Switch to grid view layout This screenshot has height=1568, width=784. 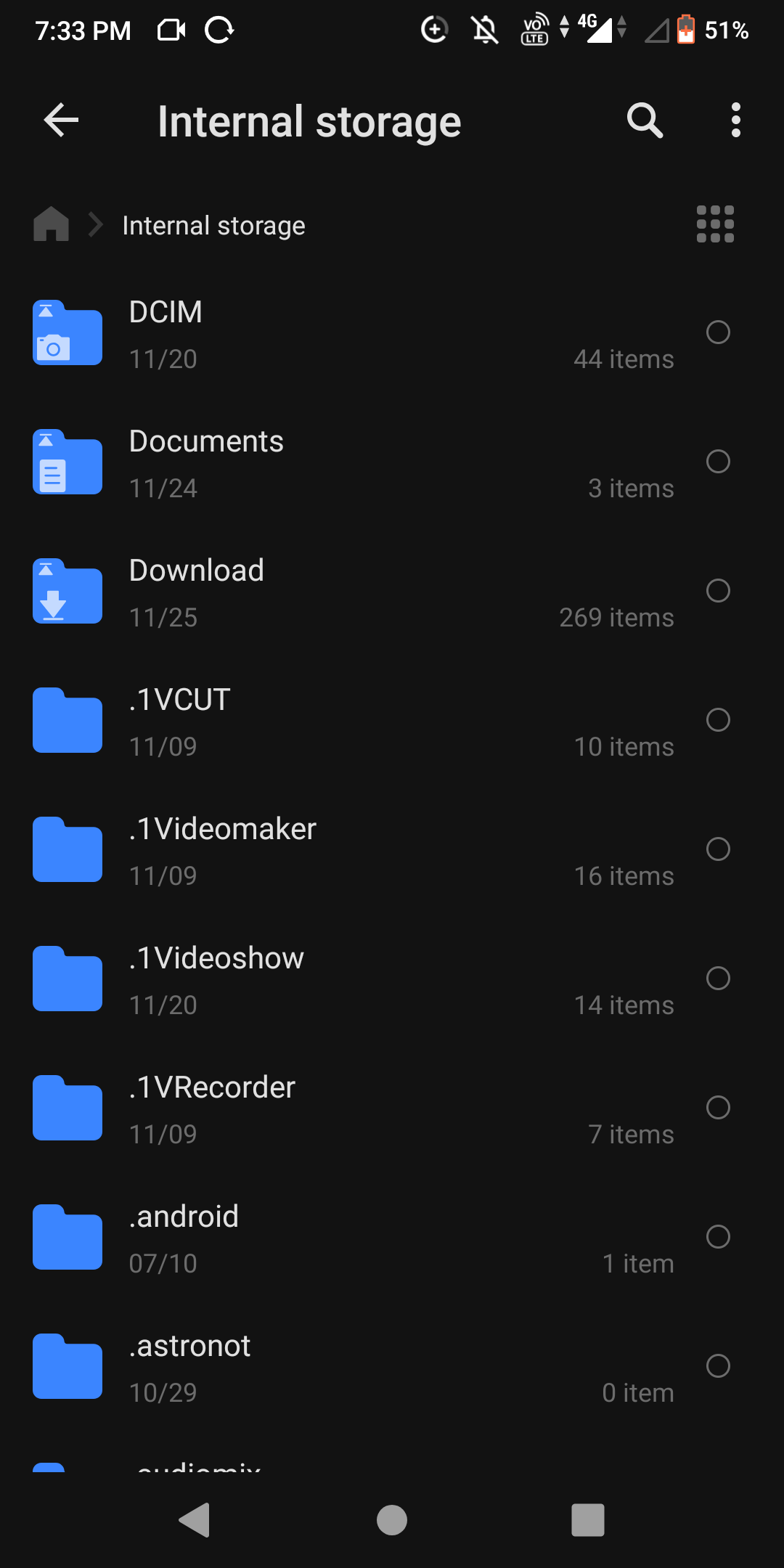point(715,224)
